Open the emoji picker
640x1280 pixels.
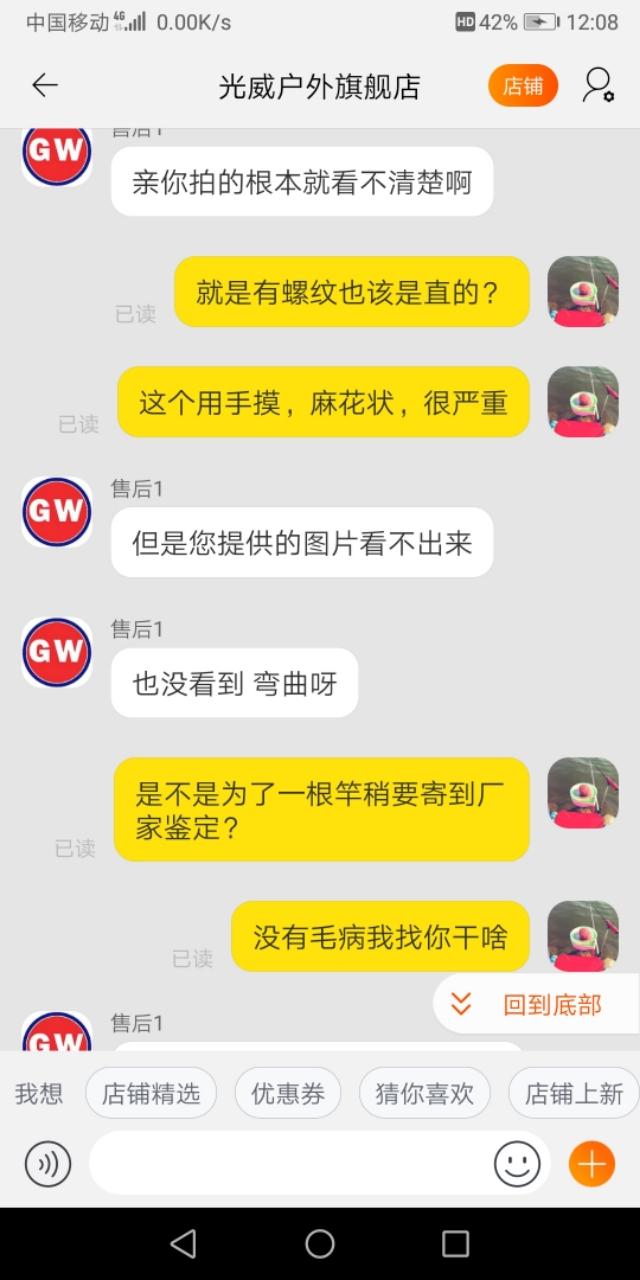tap(517, 1164)
